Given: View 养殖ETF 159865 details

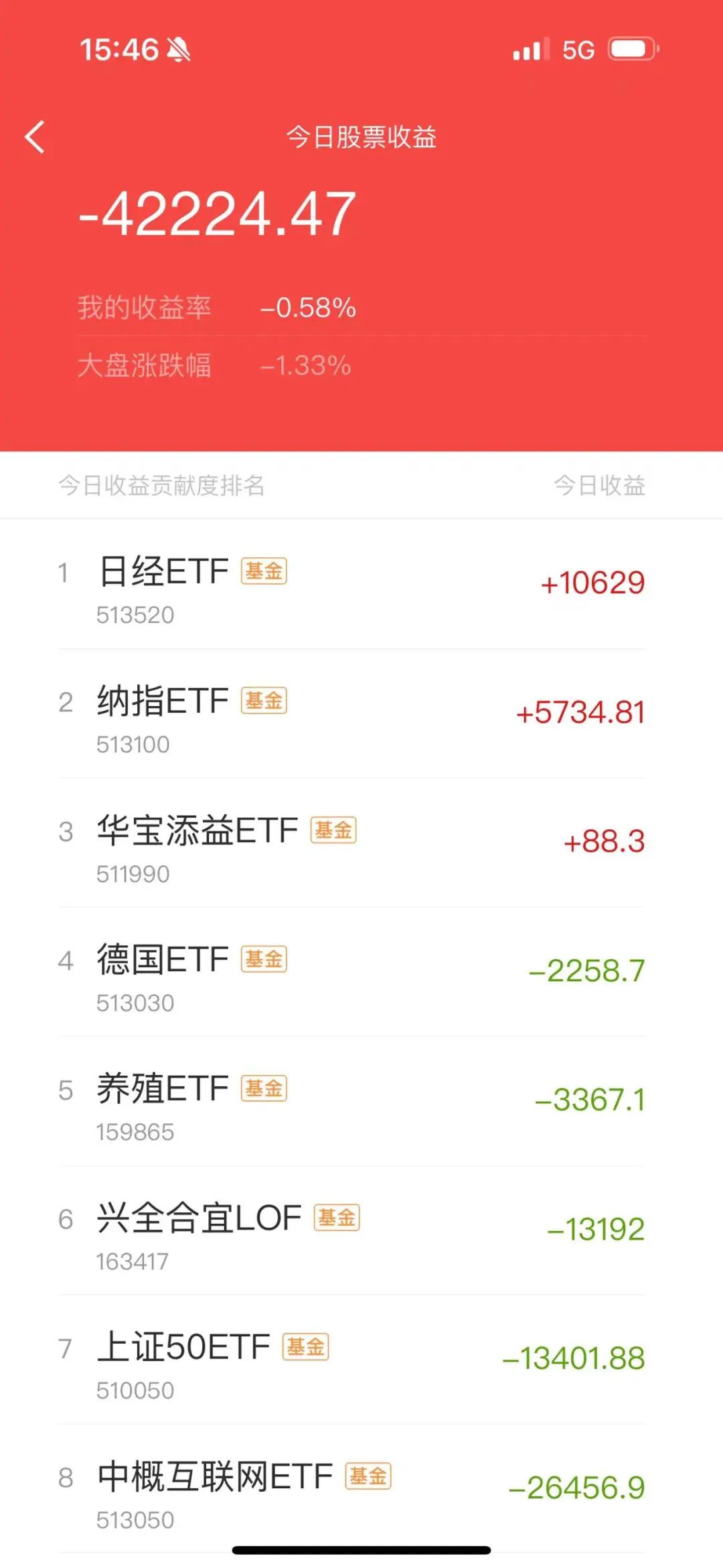Looking at the screenshot, I should click(x=361, y=1101).
